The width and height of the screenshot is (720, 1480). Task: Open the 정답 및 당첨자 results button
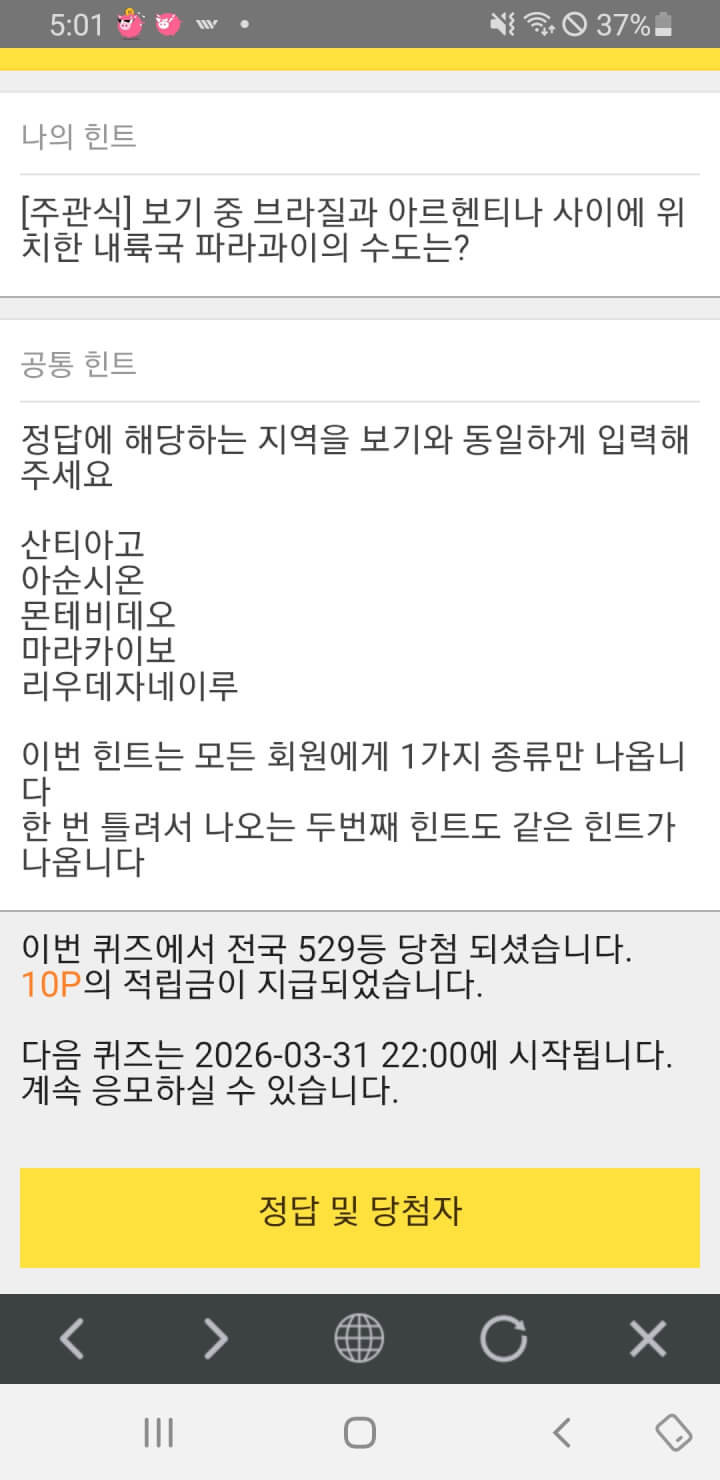click(360, 1216)
